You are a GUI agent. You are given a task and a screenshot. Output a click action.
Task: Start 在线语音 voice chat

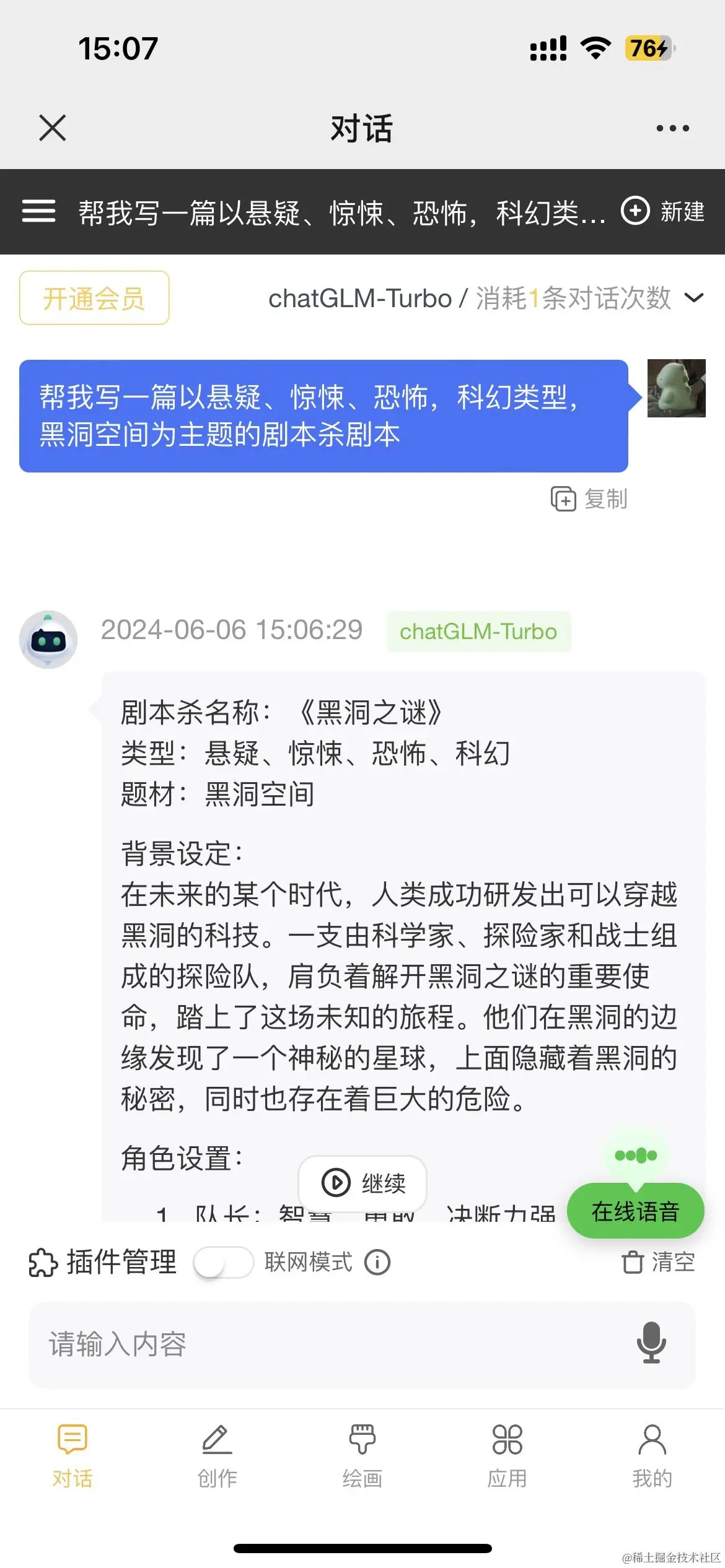635,1211
